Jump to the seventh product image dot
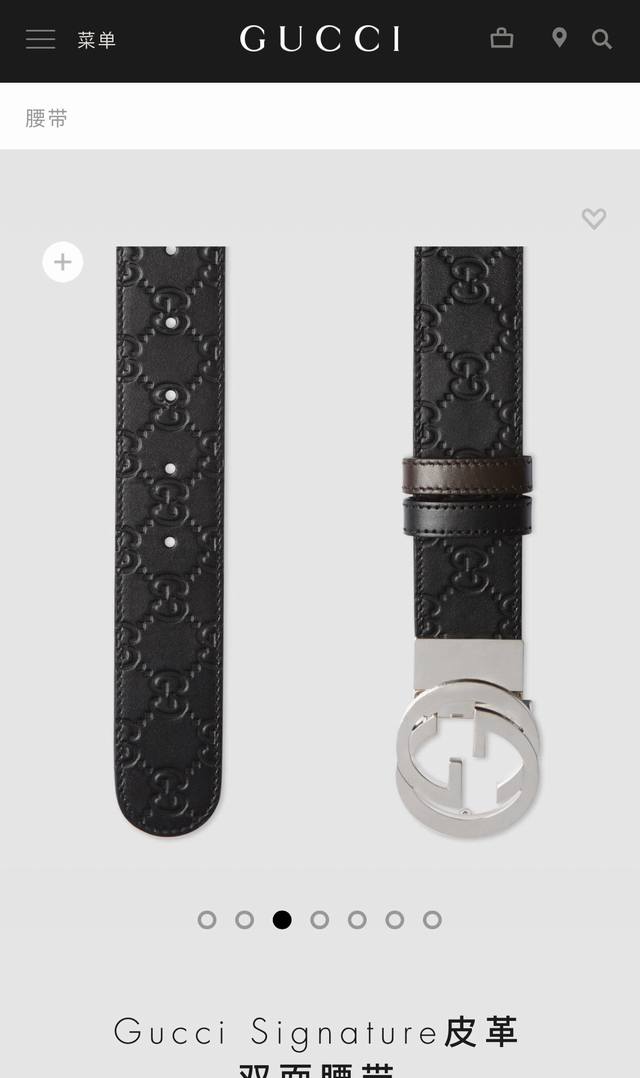This screenshot has height=1078, width=640. pyautogui.click(x=432, y=920)
